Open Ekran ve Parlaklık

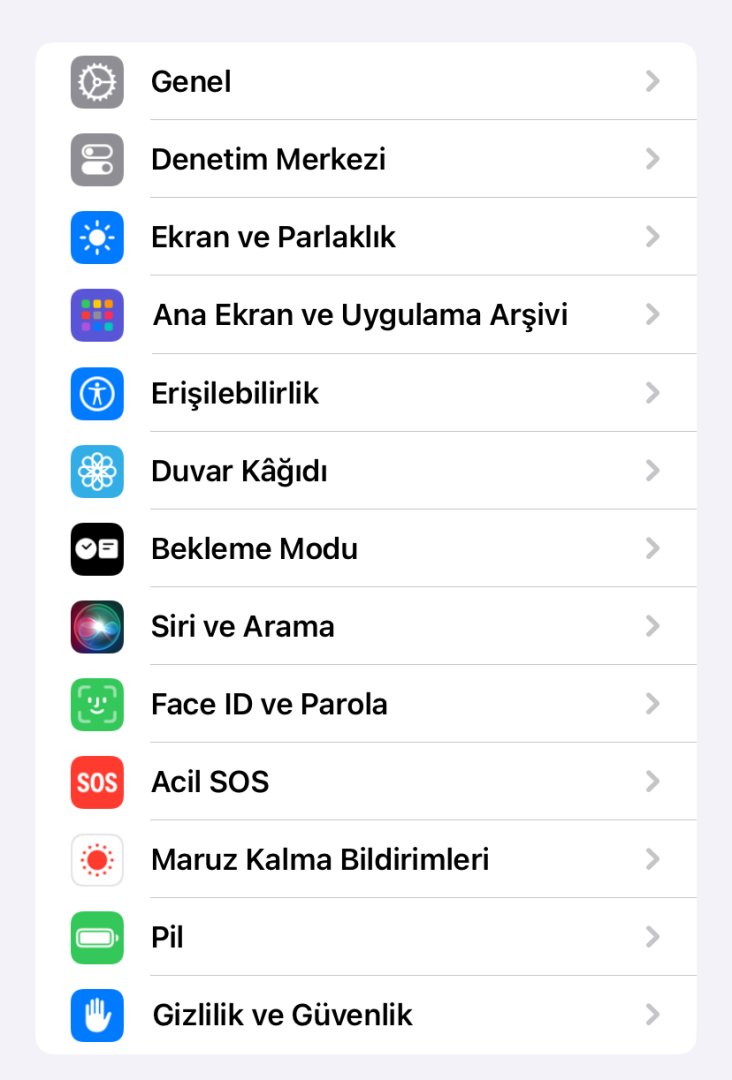coord(365,238)
